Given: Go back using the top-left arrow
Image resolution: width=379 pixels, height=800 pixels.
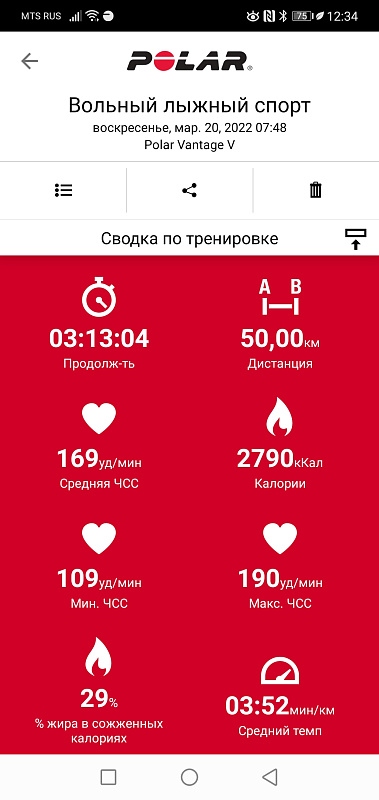Looking at the screenshot, I should pos(30,61).
